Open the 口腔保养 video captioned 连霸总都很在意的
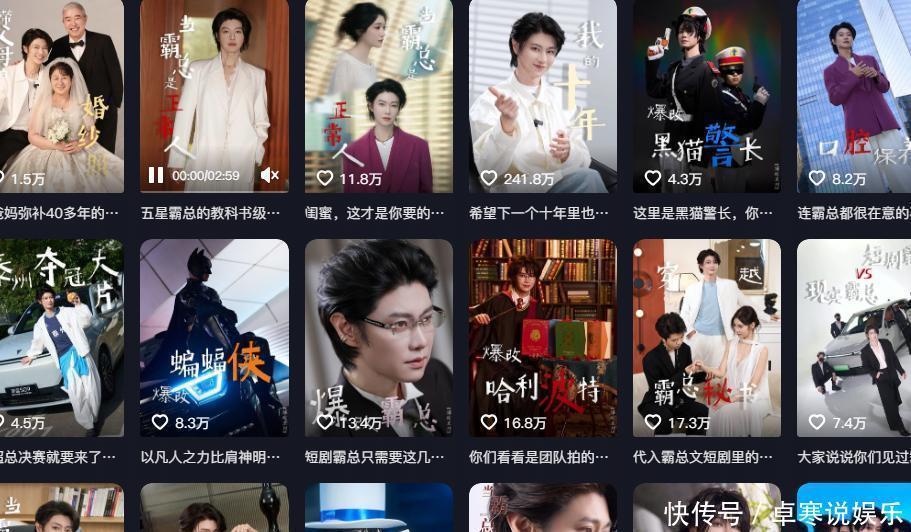 click(853, 95)
